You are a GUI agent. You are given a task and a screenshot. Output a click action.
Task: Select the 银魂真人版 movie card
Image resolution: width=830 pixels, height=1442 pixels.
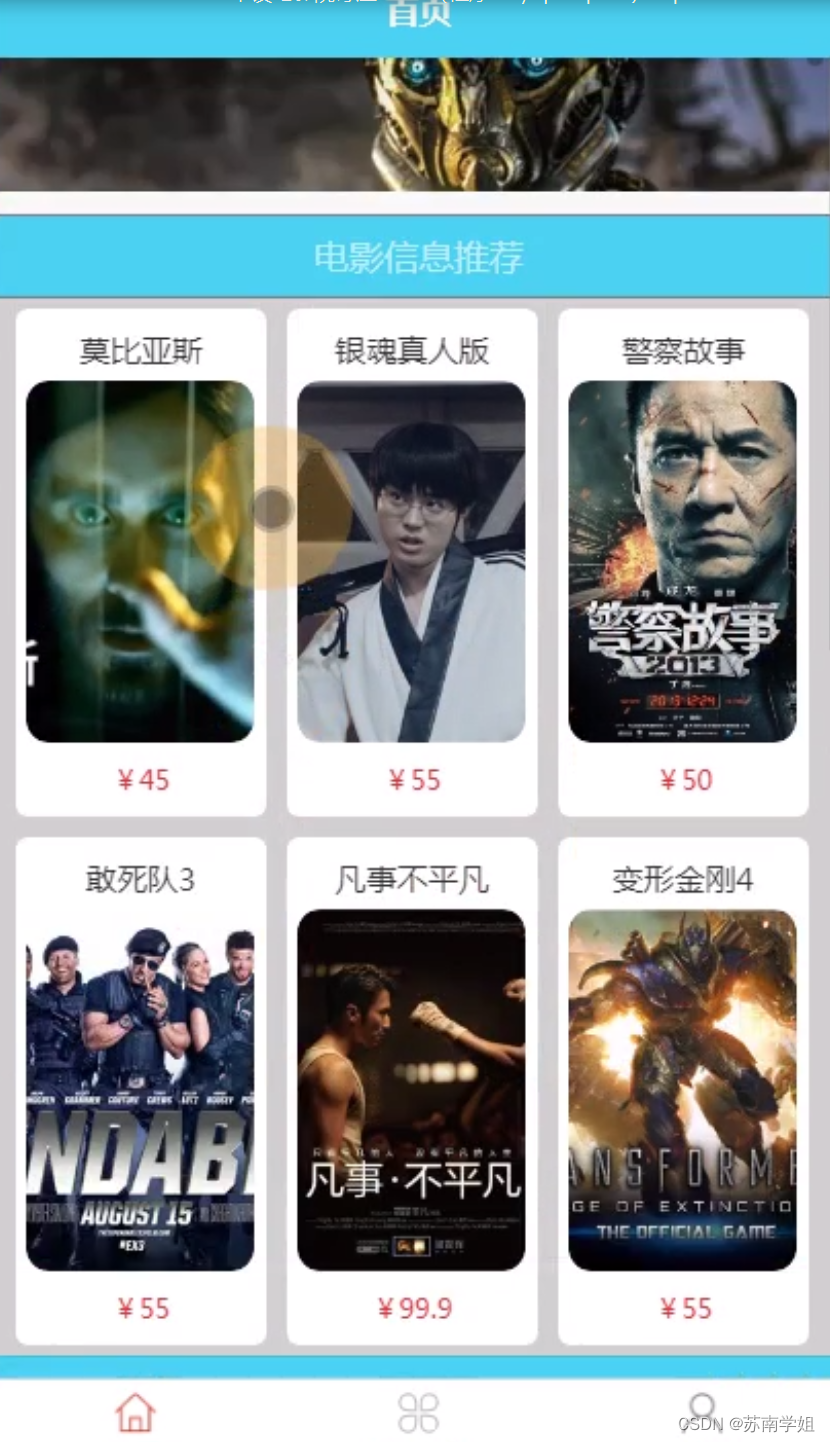(x=411, y=562)
